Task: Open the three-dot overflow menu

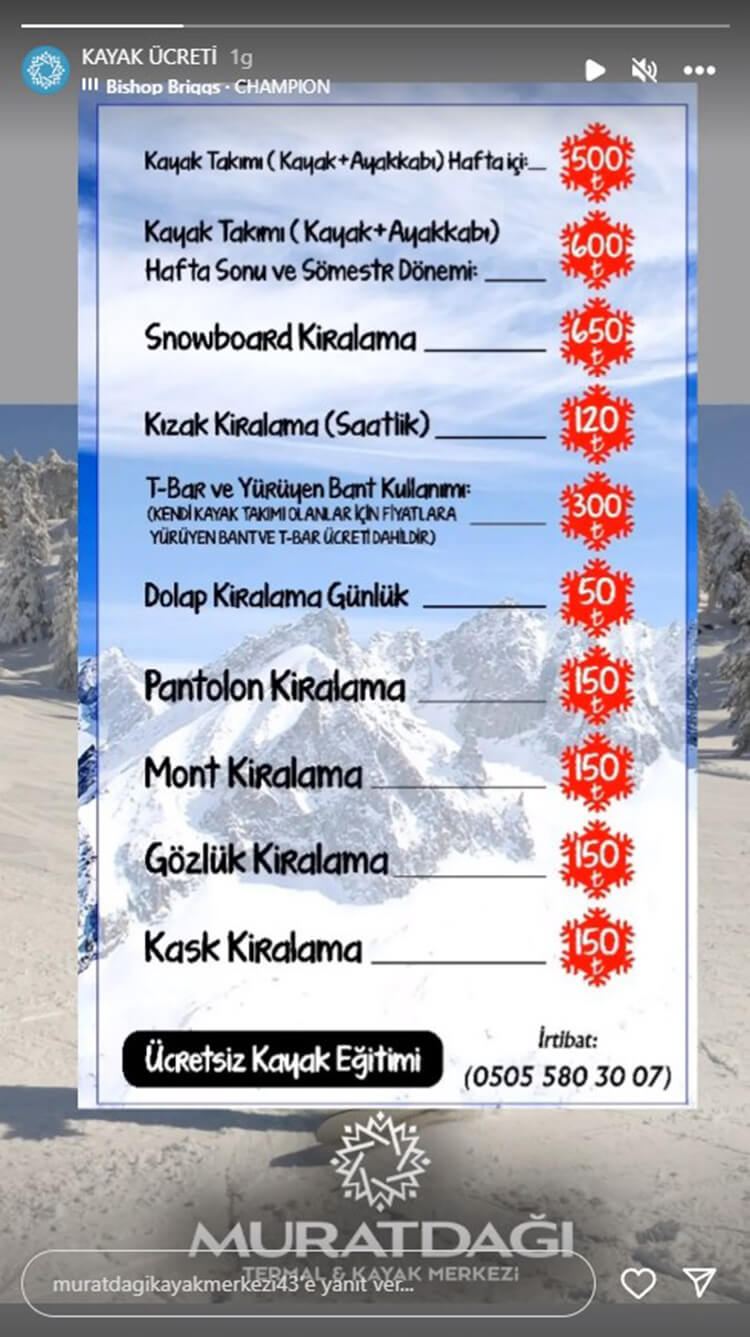Action: (699, 70)
